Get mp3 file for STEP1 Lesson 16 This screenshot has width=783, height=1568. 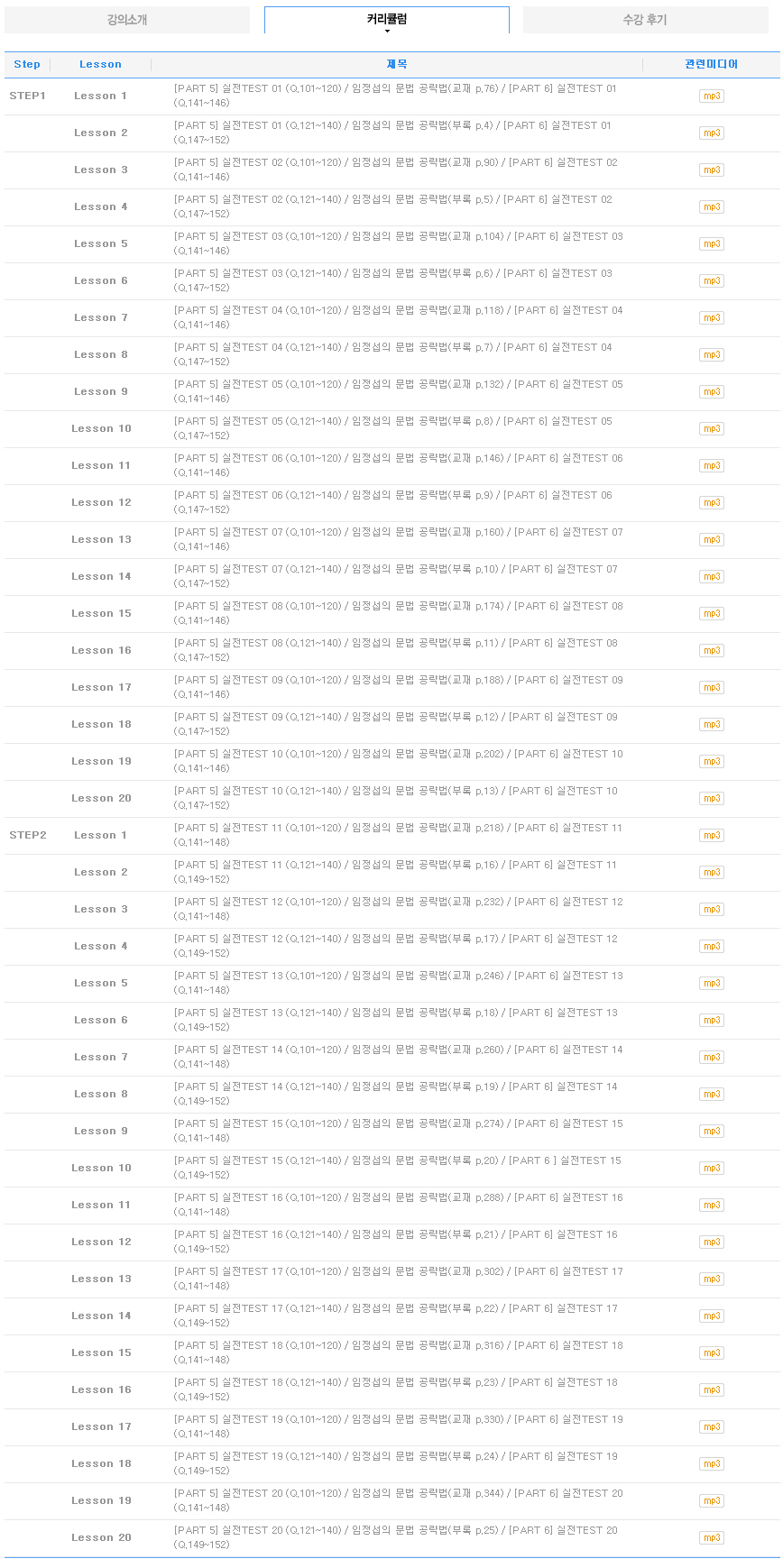tap(711, 651)
